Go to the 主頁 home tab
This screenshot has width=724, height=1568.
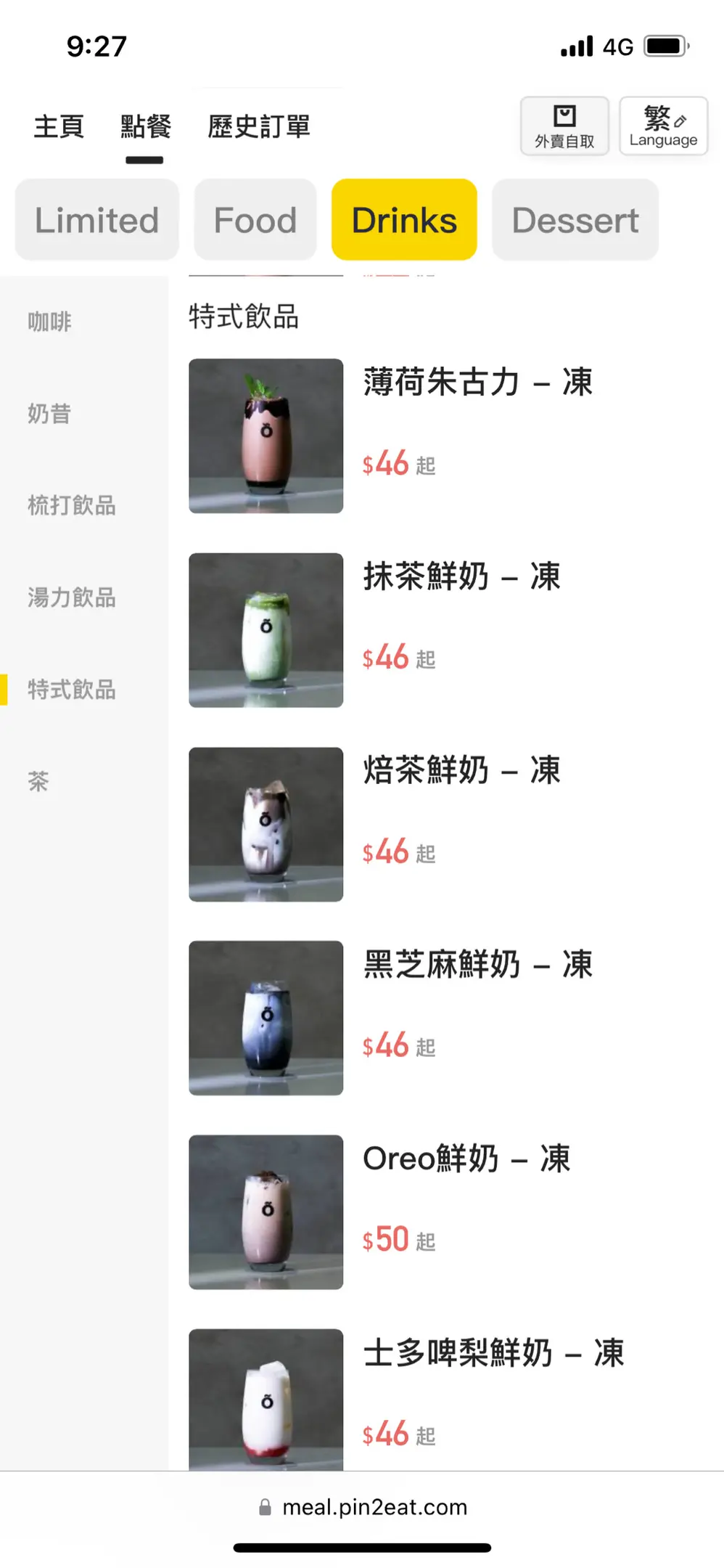[x=59, y=126]
